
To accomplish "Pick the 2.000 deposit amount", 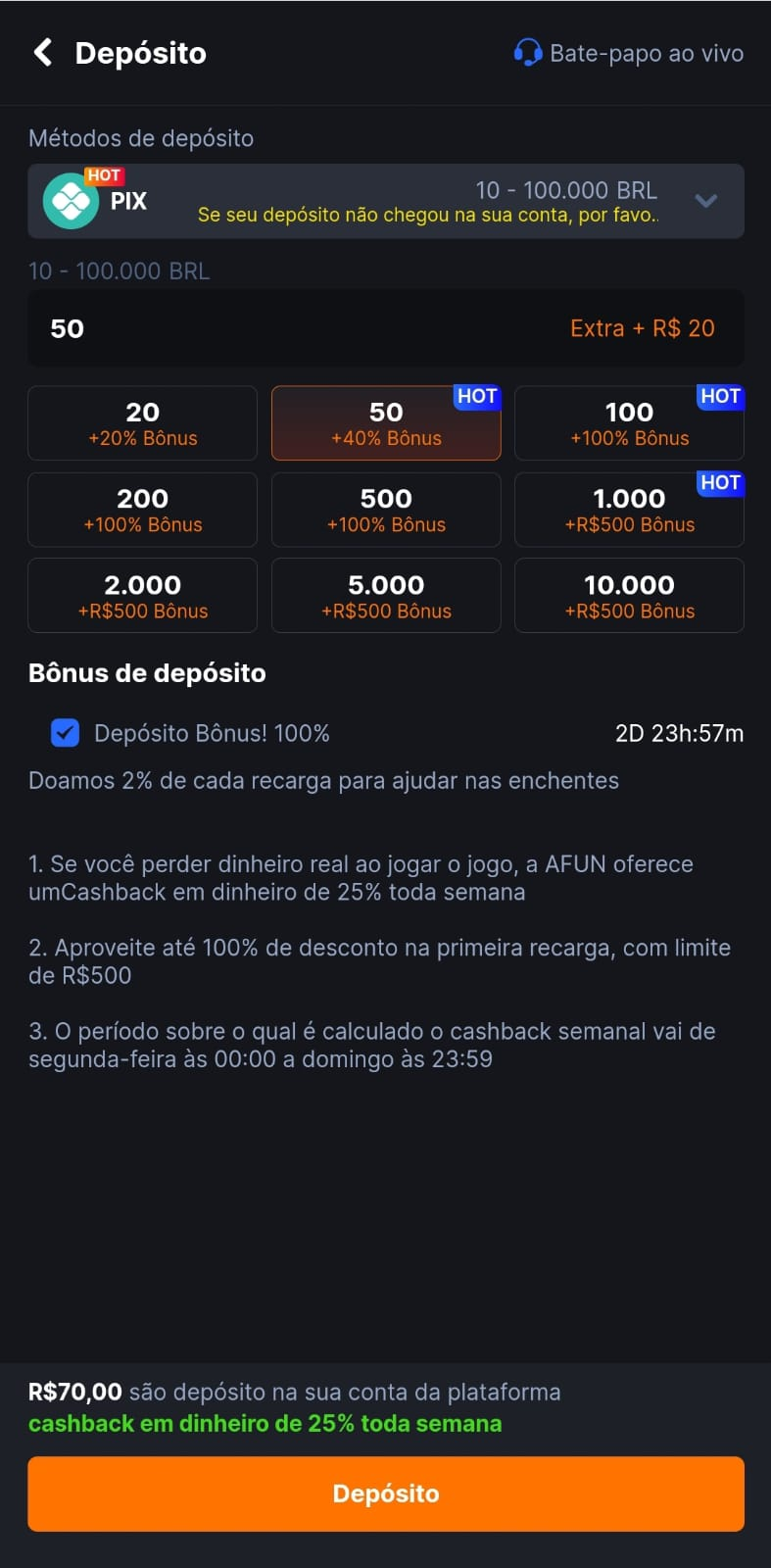I will tap(143, 596).
